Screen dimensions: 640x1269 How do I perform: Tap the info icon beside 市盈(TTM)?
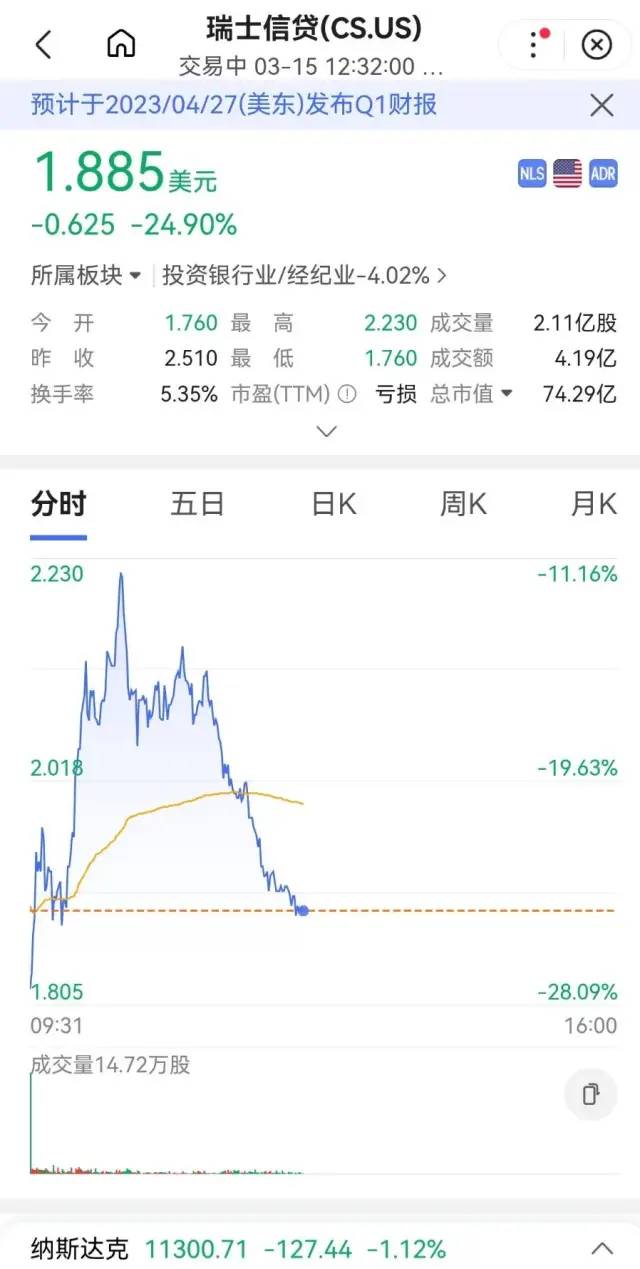click(347, 394)
